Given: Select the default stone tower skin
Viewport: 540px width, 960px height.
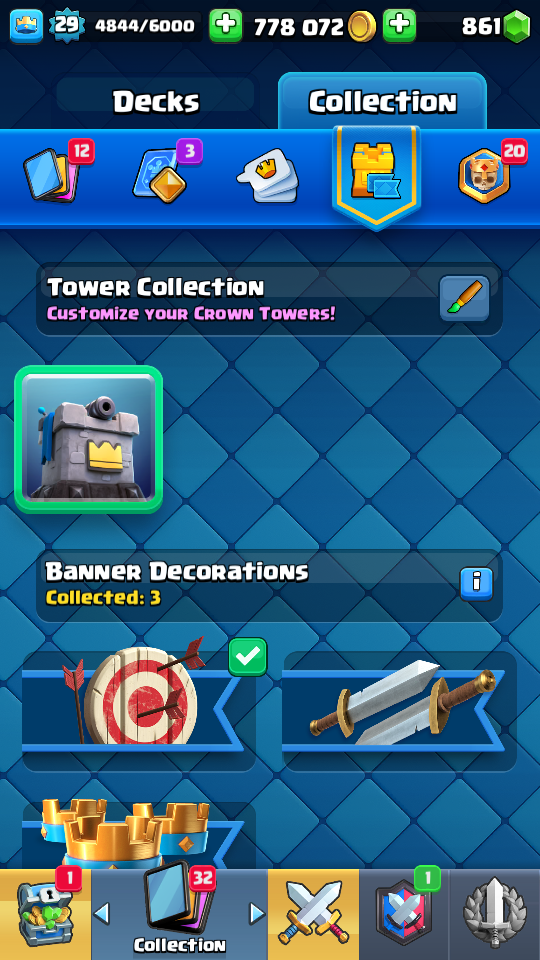Looking at the screenshot, I should click(x=89, y=439).
